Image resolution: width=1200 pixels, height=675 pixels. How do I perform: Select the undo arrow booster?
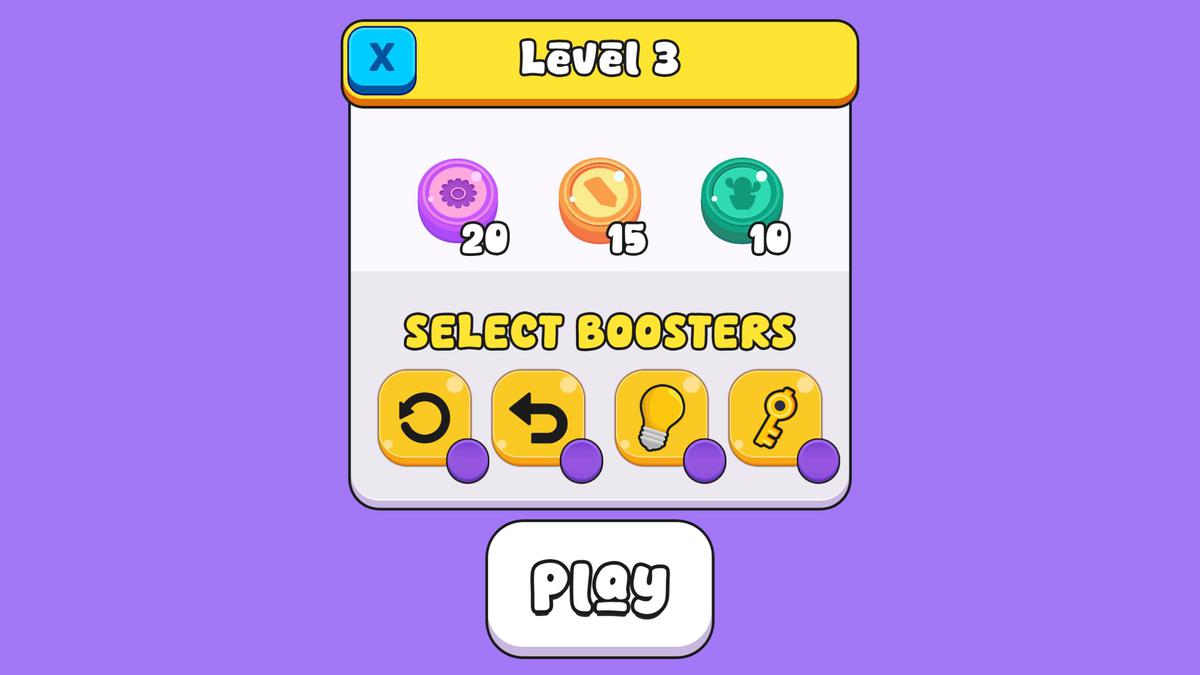click(538, 417)
